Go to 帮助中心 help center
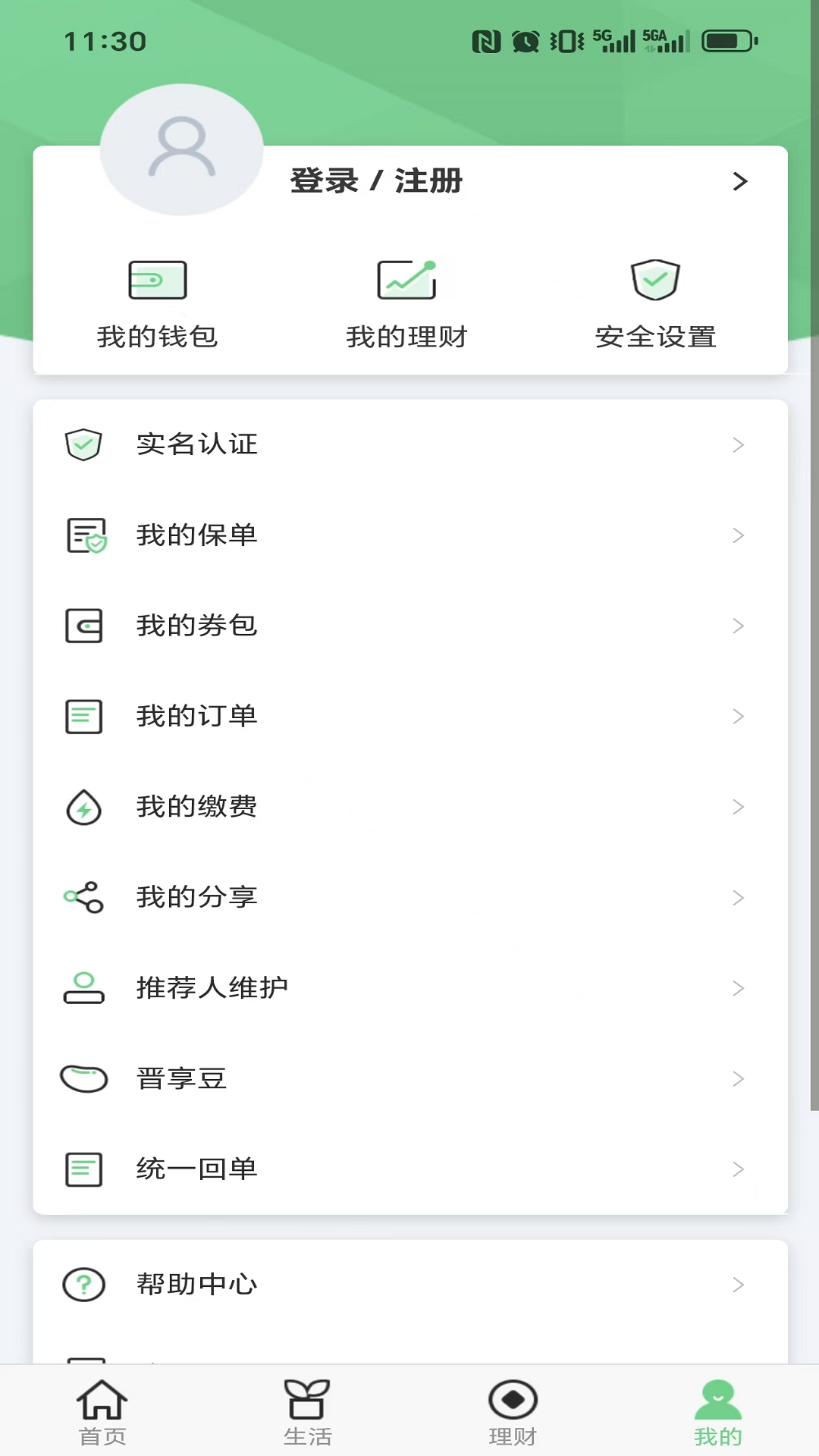Screen dimensions: 819x1456 [x=409, y=1285]
